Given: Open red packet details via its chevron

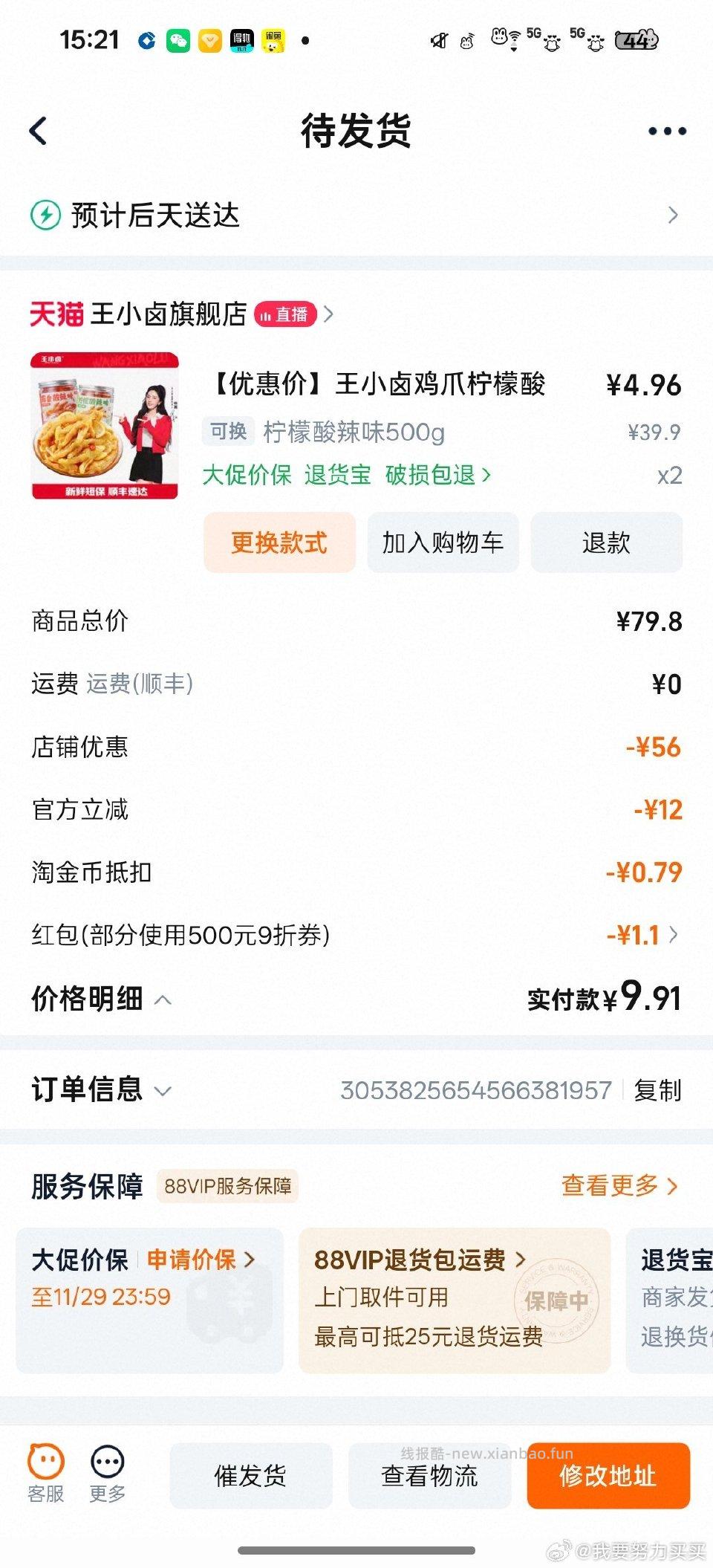Looking at the screenshot, I should click(674, 936).
